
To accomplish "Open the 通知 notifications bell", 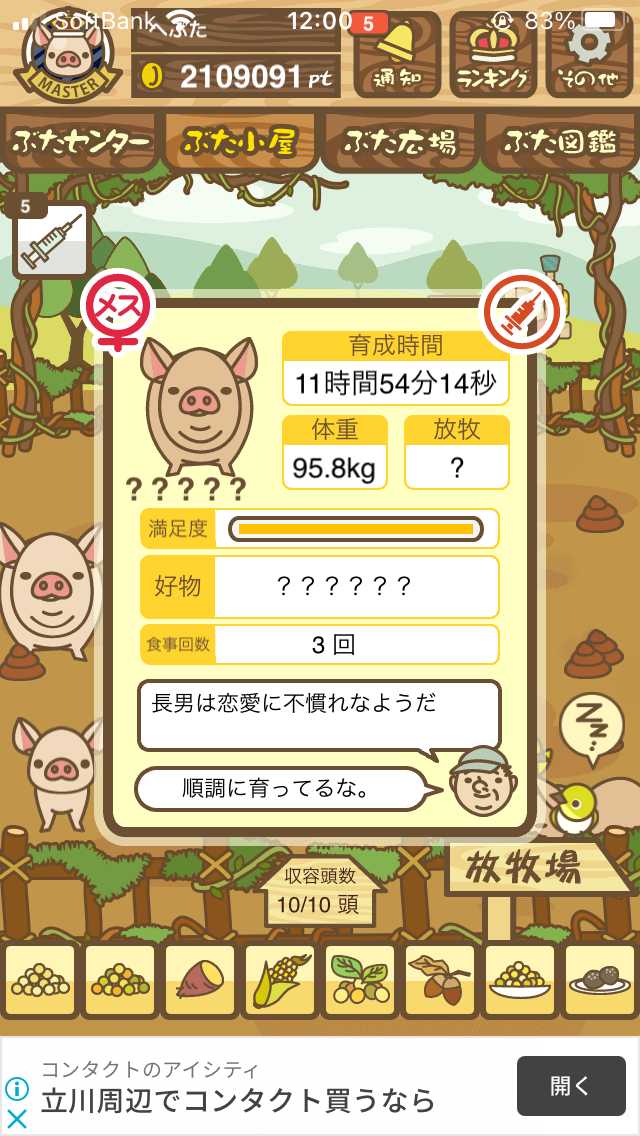I will pyautogui.click(x=397, y=54).
